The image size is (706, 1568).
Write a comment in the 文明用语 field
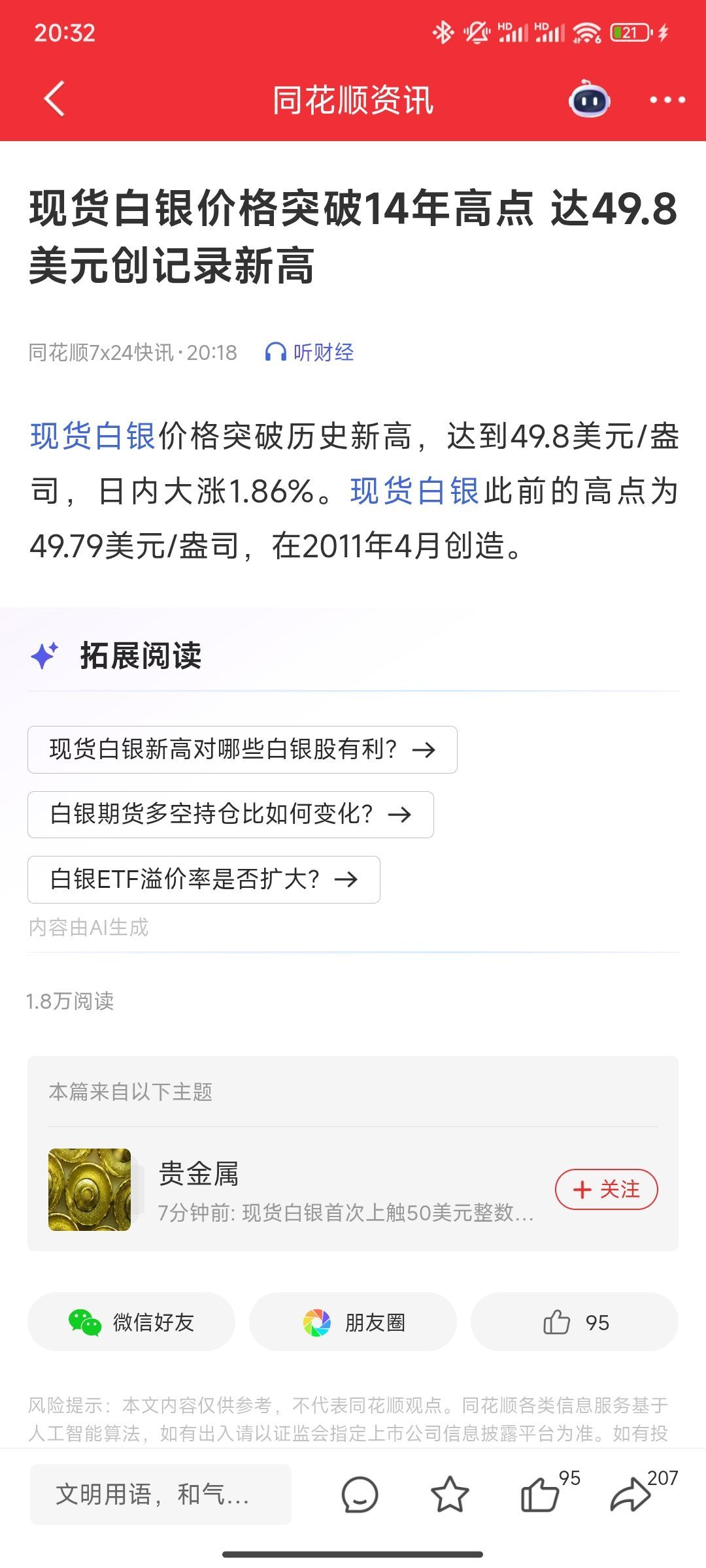[160, 1494]
